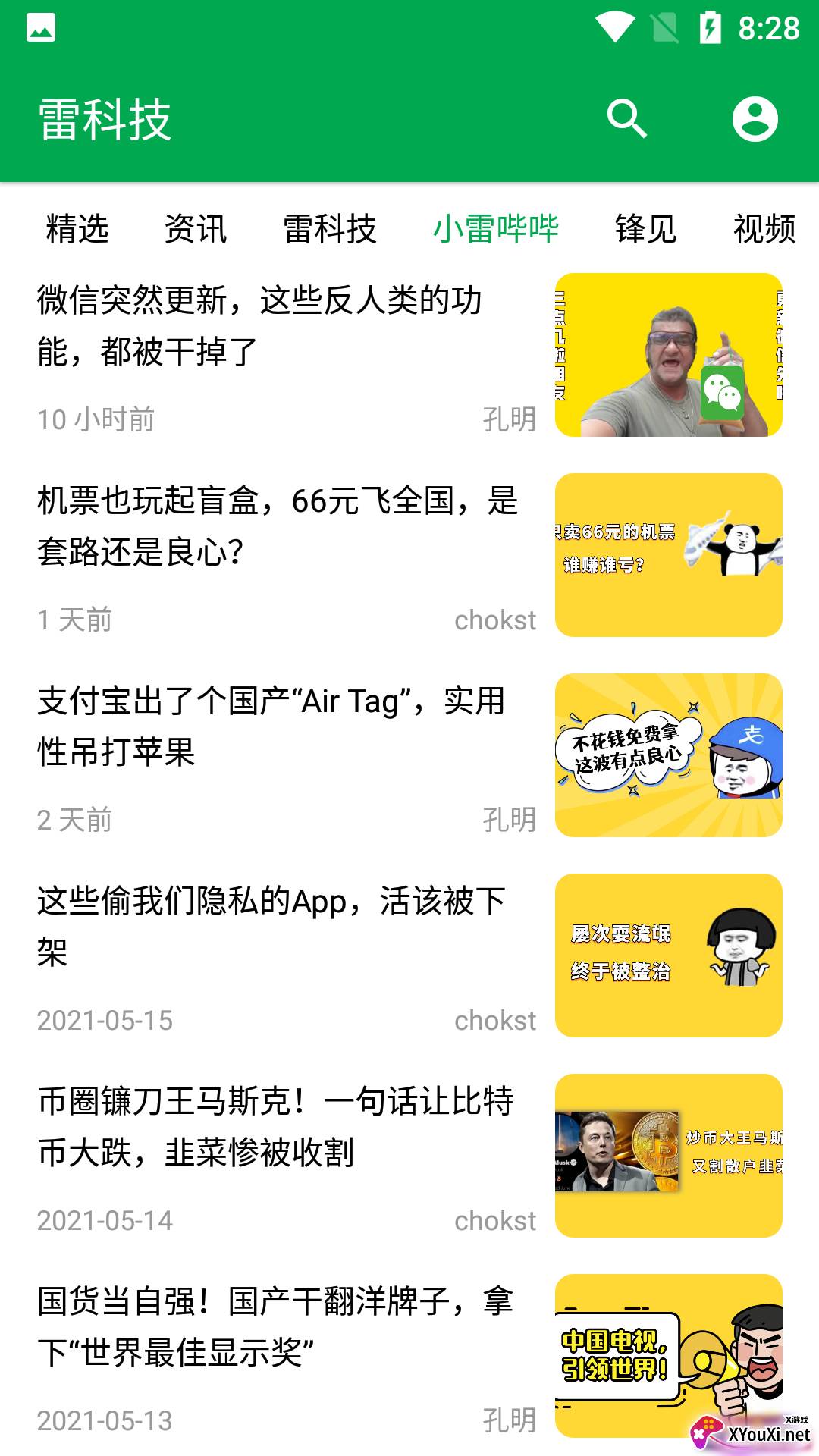
Task: Switch to the 精选 tab
Action: 77,229
